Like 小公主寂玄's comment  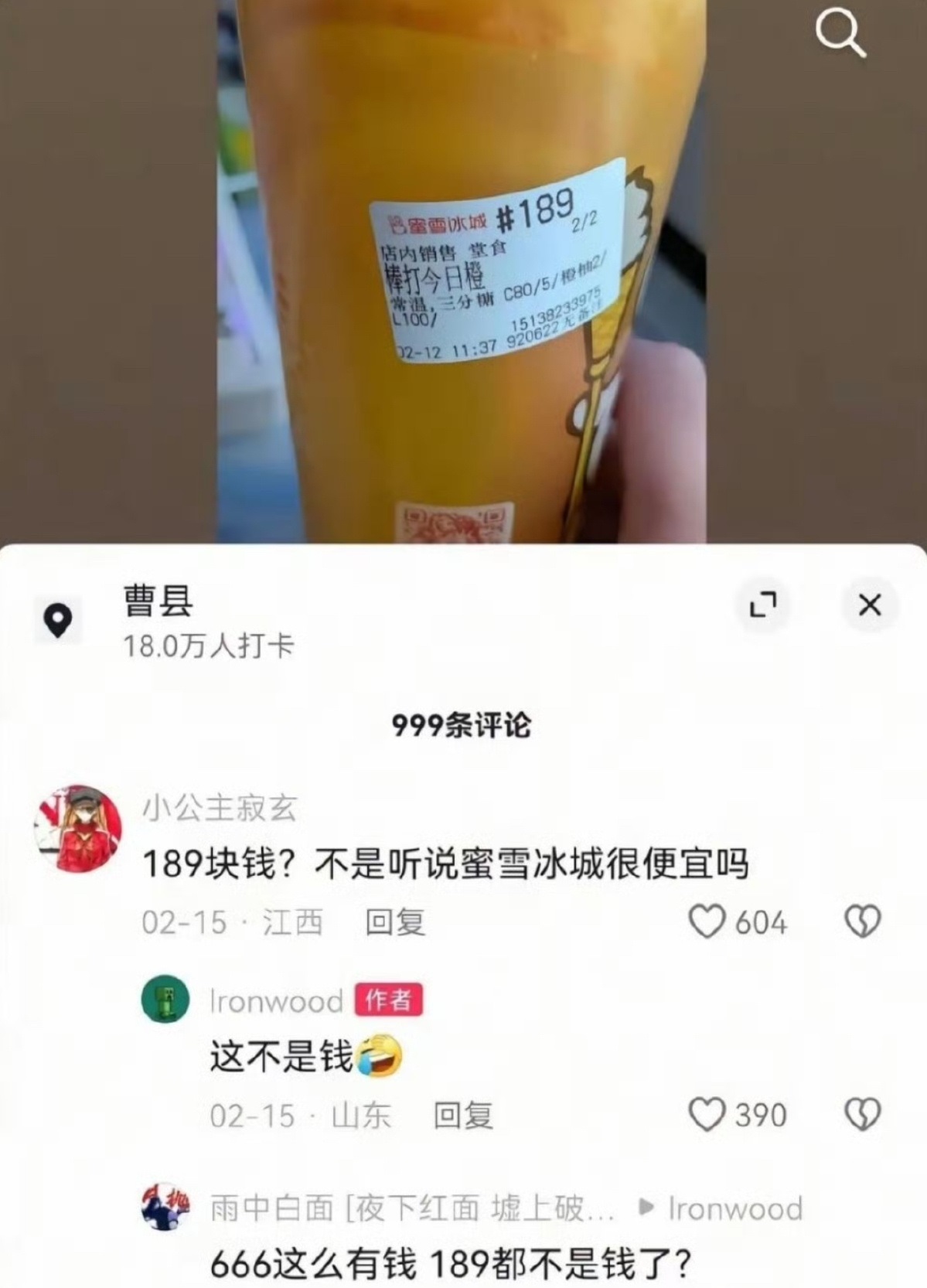[x=707, y=922]
